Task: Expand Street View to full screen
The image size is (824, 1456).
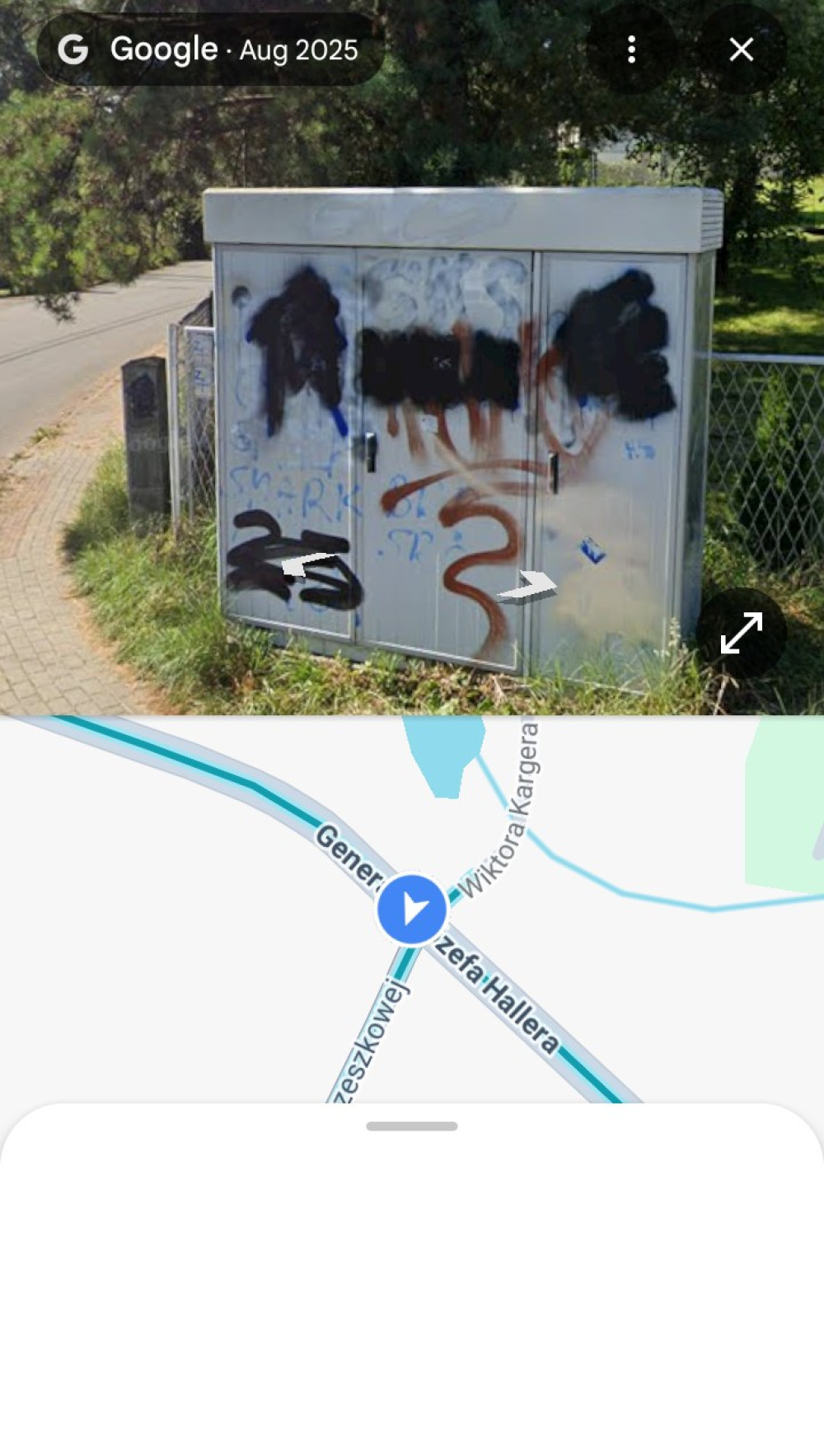Action: click(741, 633)
